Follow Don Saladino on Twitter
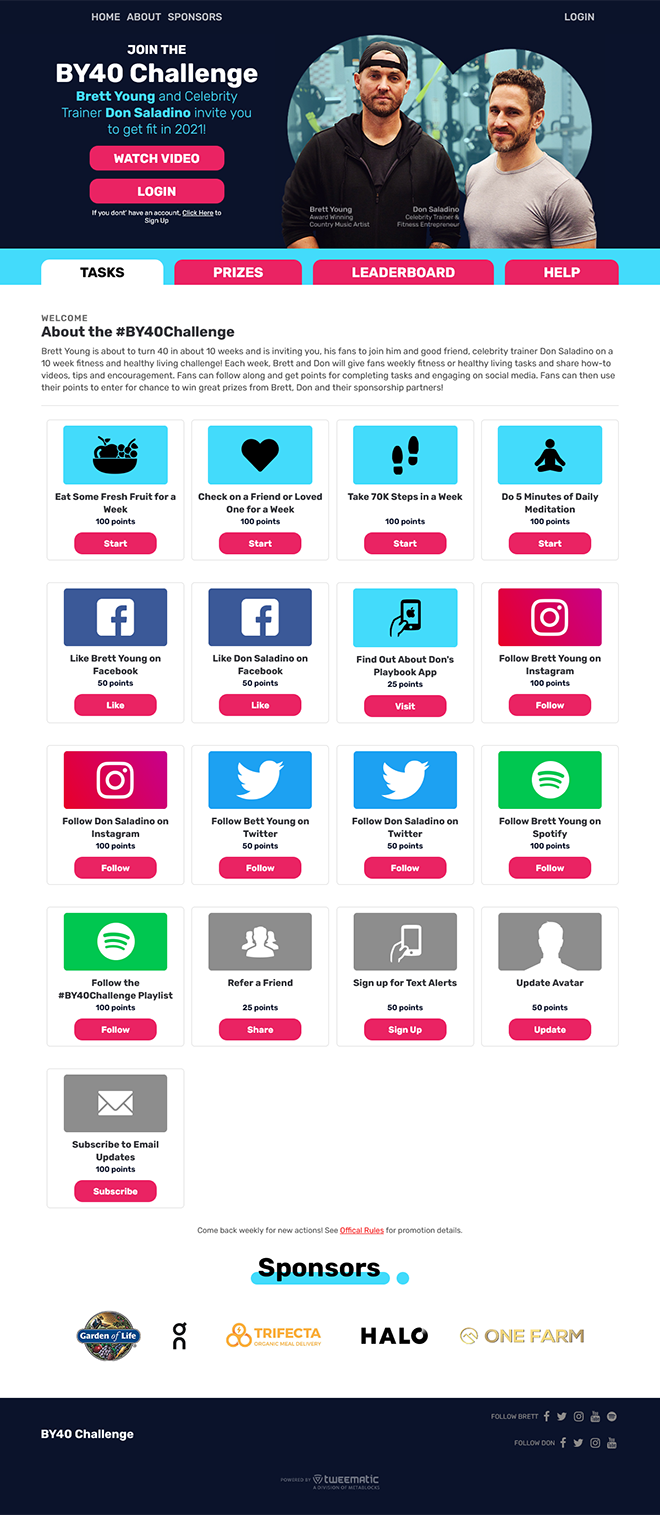The width and height of the screenshot is (660, 1515). point(405,868)
